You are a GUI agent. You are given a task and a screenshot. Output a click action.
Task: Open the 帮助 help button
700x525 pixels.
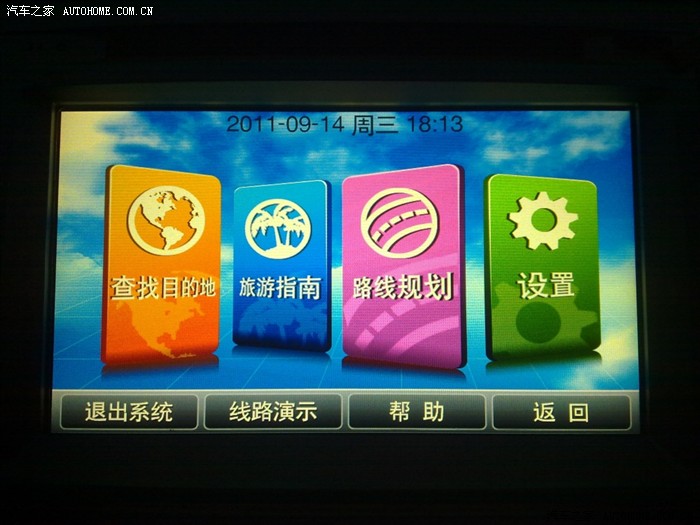[417, 411]
